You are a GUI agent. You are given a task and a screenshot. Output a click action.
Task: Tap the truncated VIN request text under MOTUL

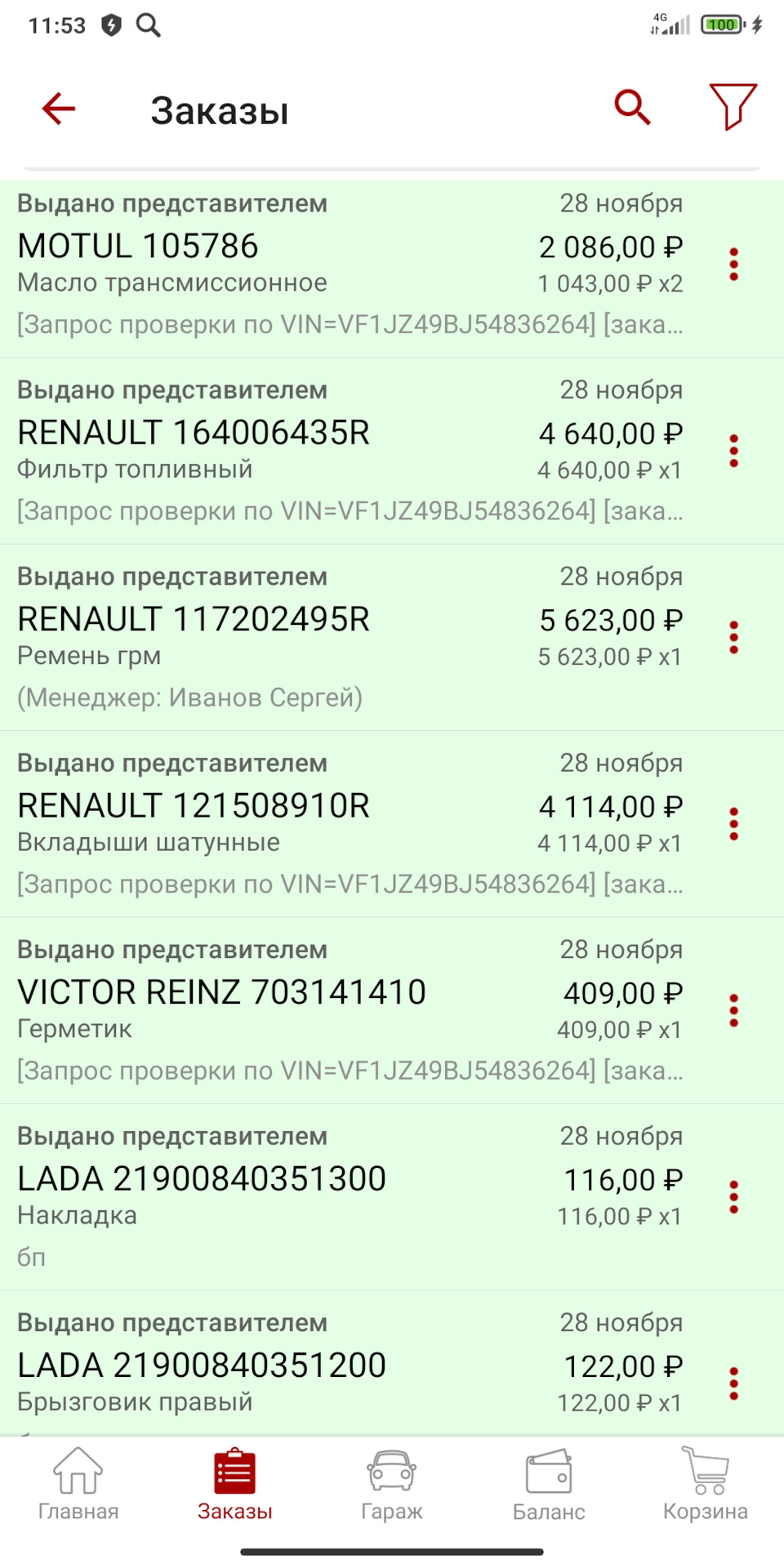tap(351, 324)
